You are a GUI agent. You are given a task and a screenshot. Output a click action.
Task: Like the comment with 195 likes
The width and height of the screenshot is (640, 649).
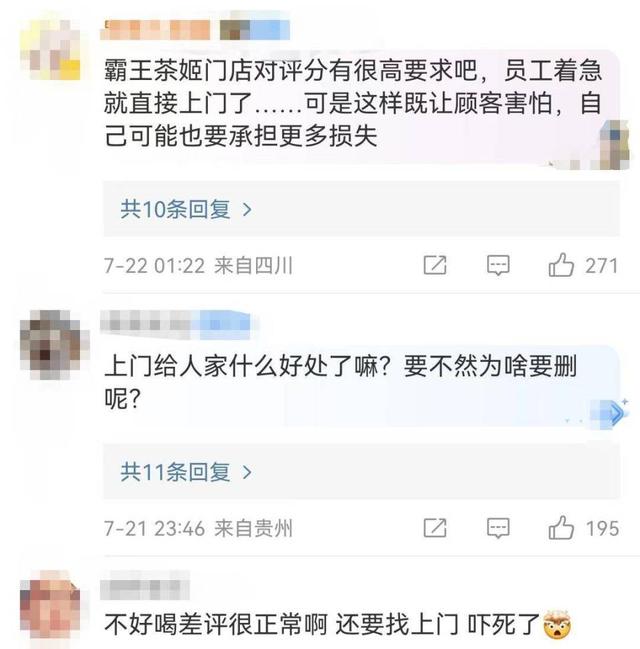click(x=561, y=527)
